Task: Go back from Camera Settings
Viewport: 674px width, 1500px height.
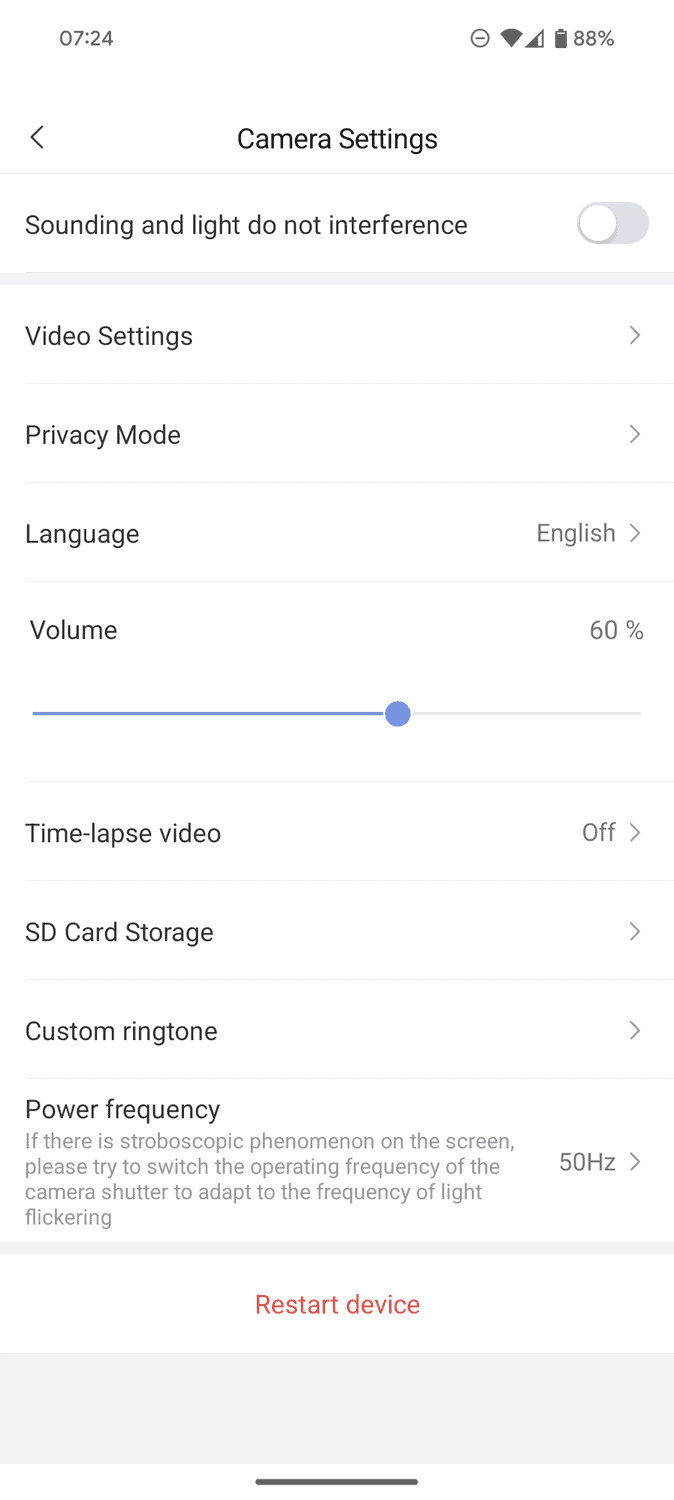Action: pos(37,138)
